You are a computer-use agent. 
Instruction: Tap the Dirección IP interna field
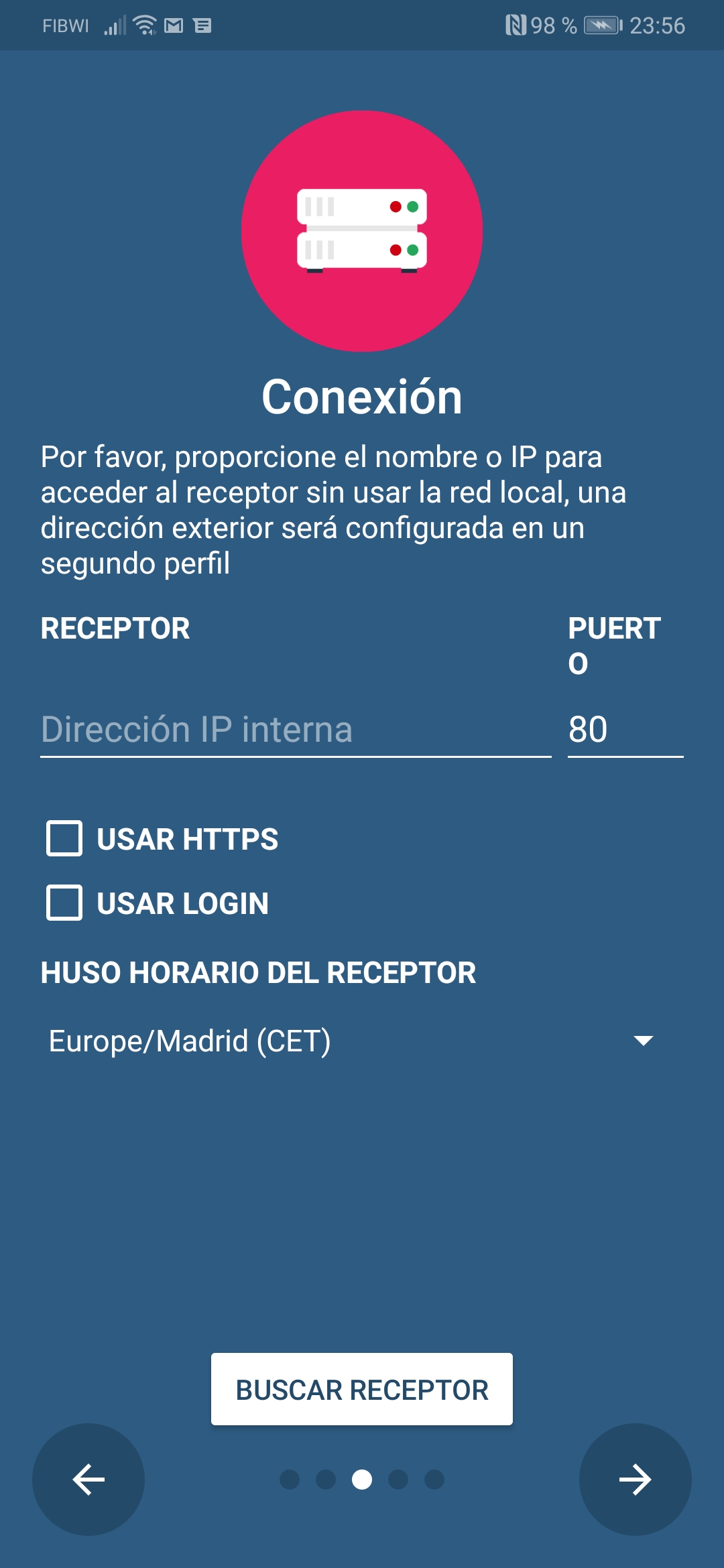coord(295,730)
